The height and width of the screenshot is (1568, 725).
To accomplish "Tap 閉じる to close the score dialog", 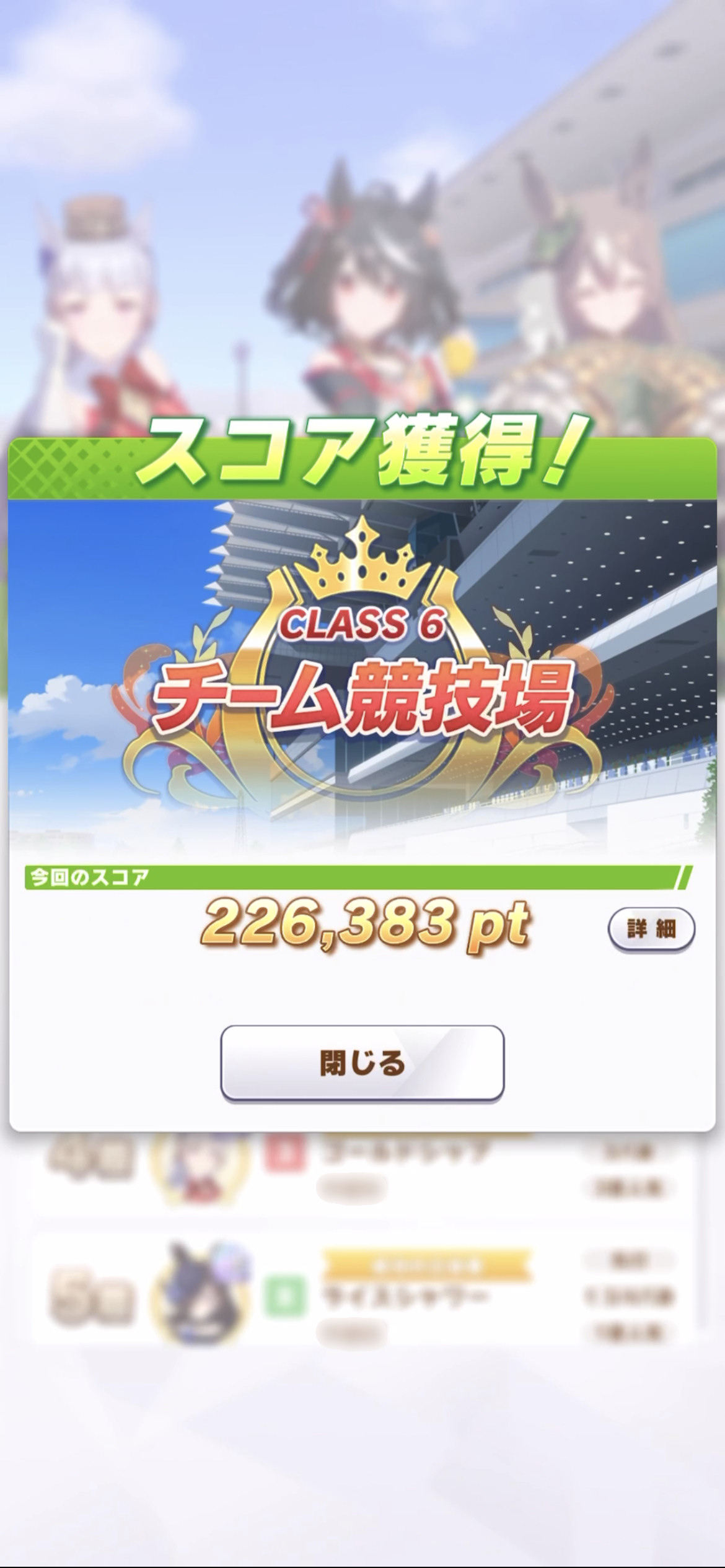I will tap(362, 1063).
